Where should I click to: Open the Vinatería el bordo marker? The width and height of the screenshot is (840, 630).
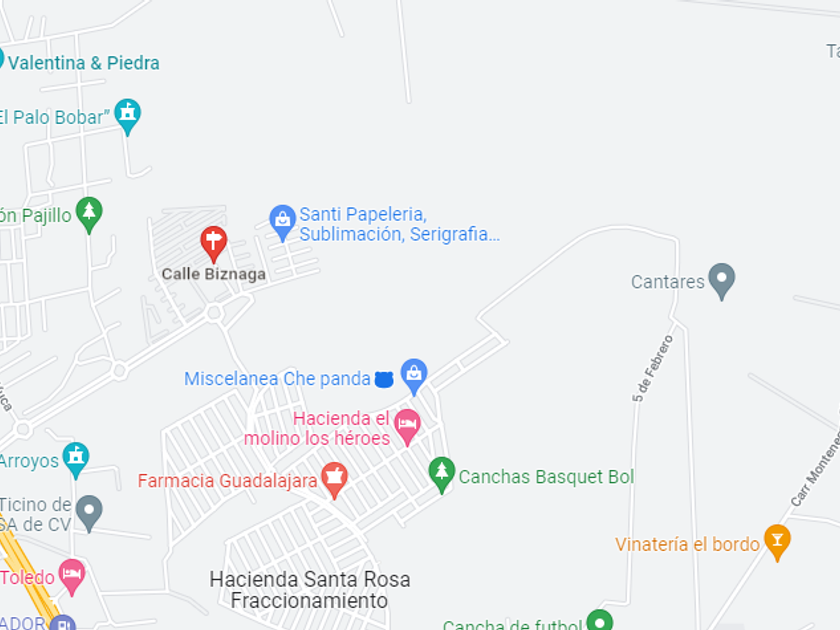tap(777, 542)
